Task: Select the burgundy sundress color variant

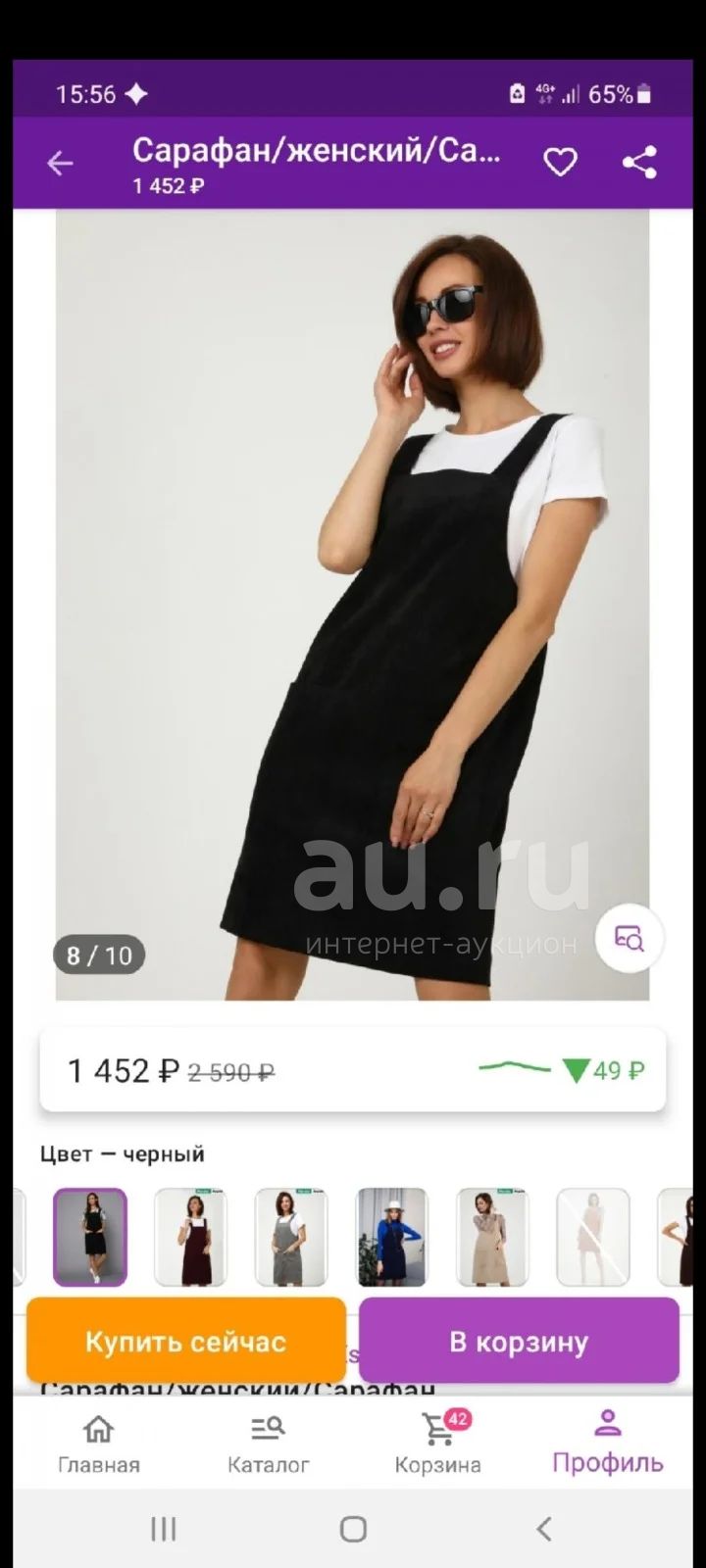Action: 190,1237
